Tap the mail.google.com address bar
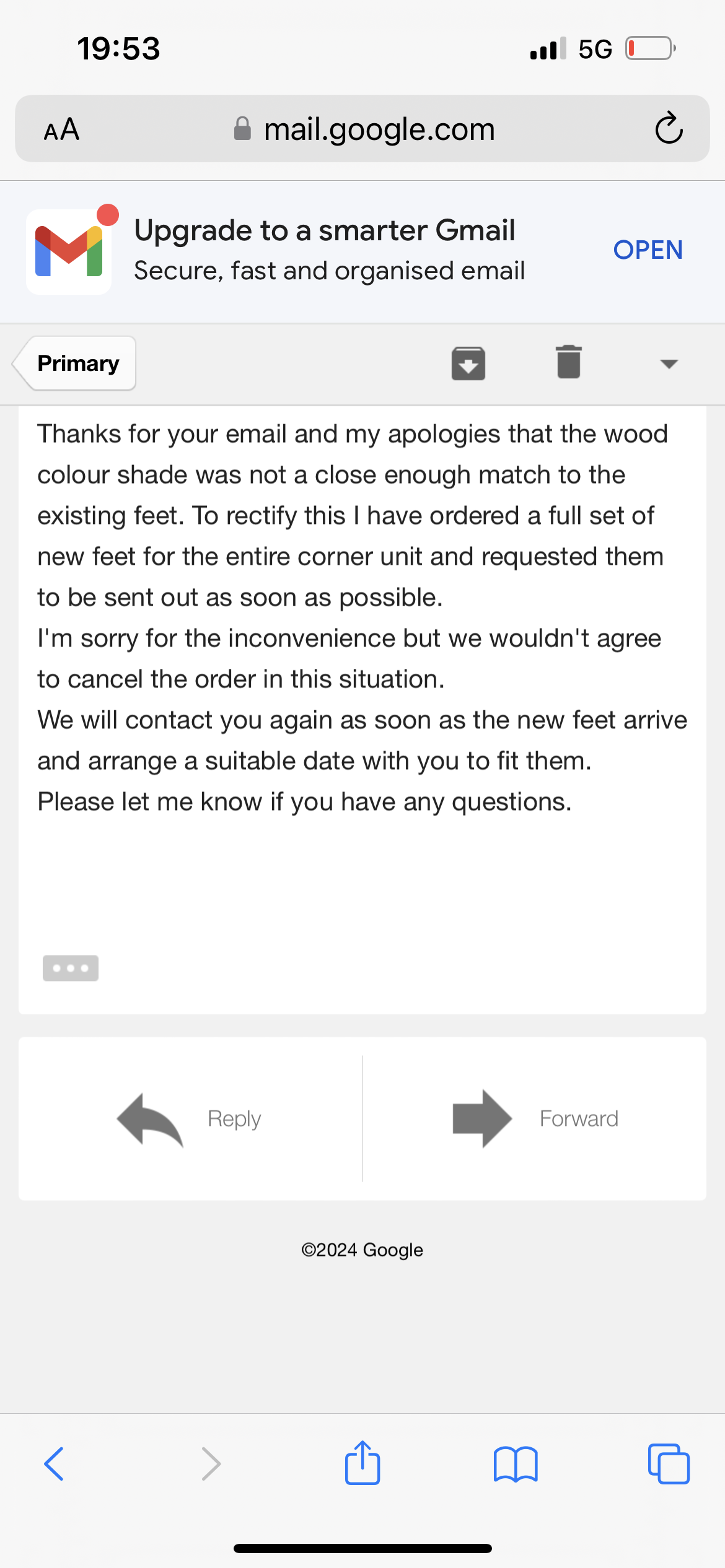The width and height of the screenshot is (725, 1568). click(362, 129)
